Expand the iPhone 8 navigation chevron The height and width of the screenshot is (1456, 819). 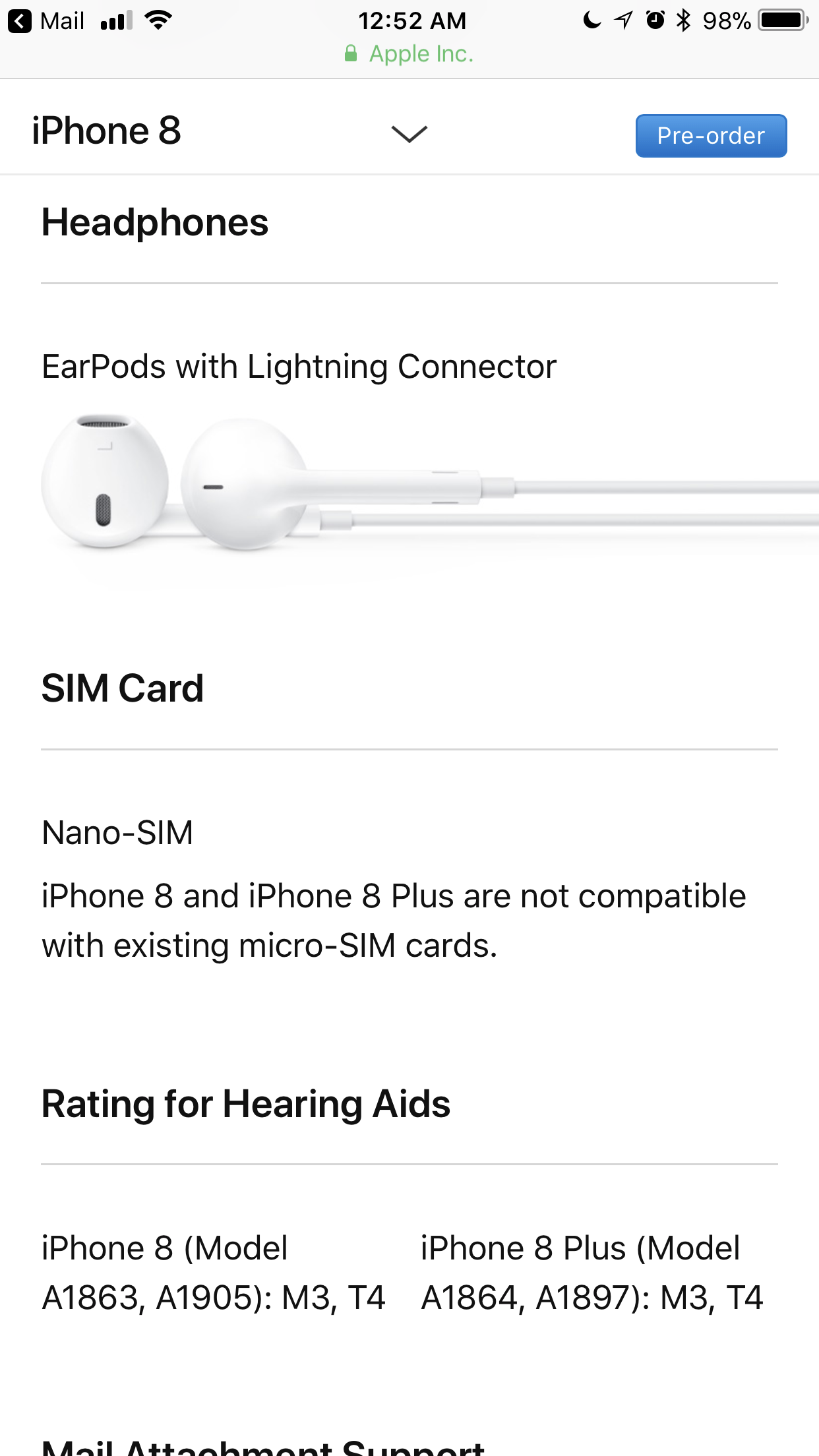pyautogui.click(x=409, y=134)
